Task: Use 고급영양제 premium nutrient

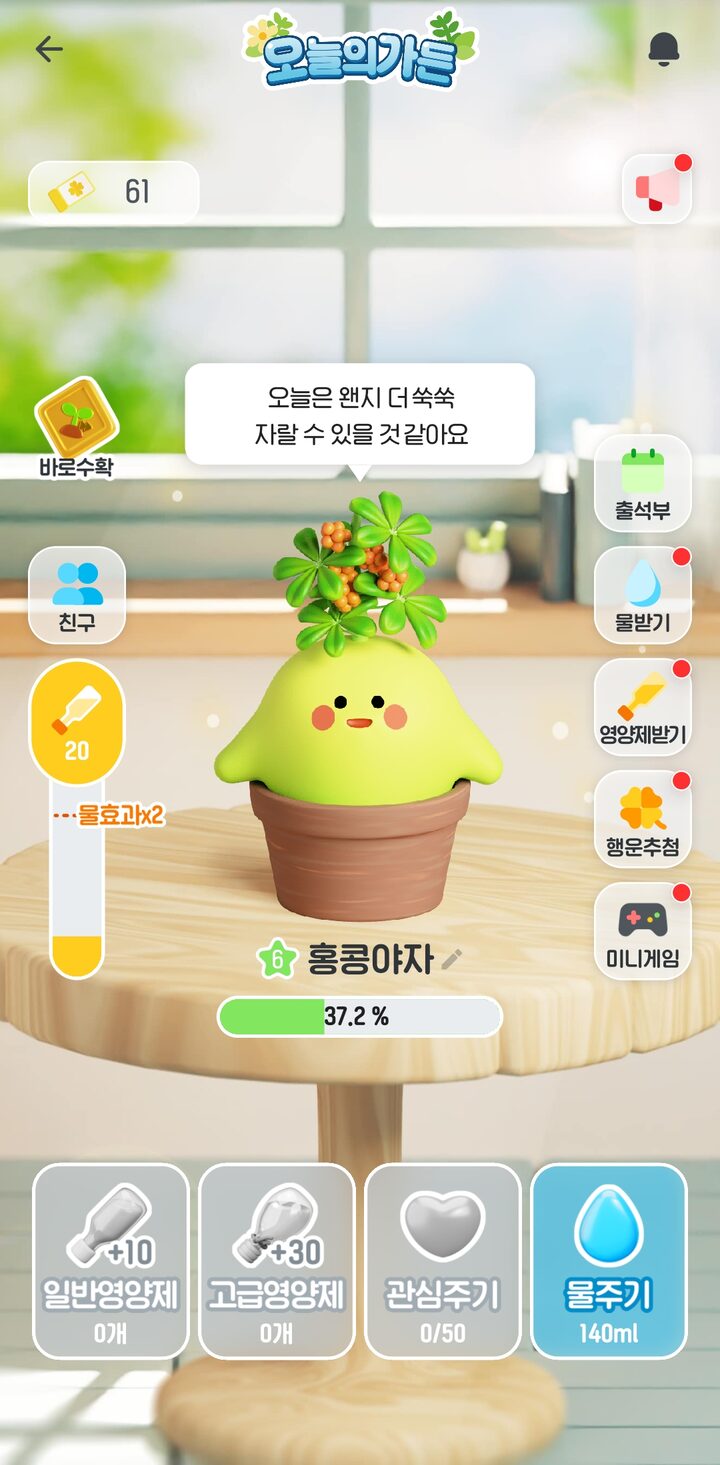Action: 277,1261
